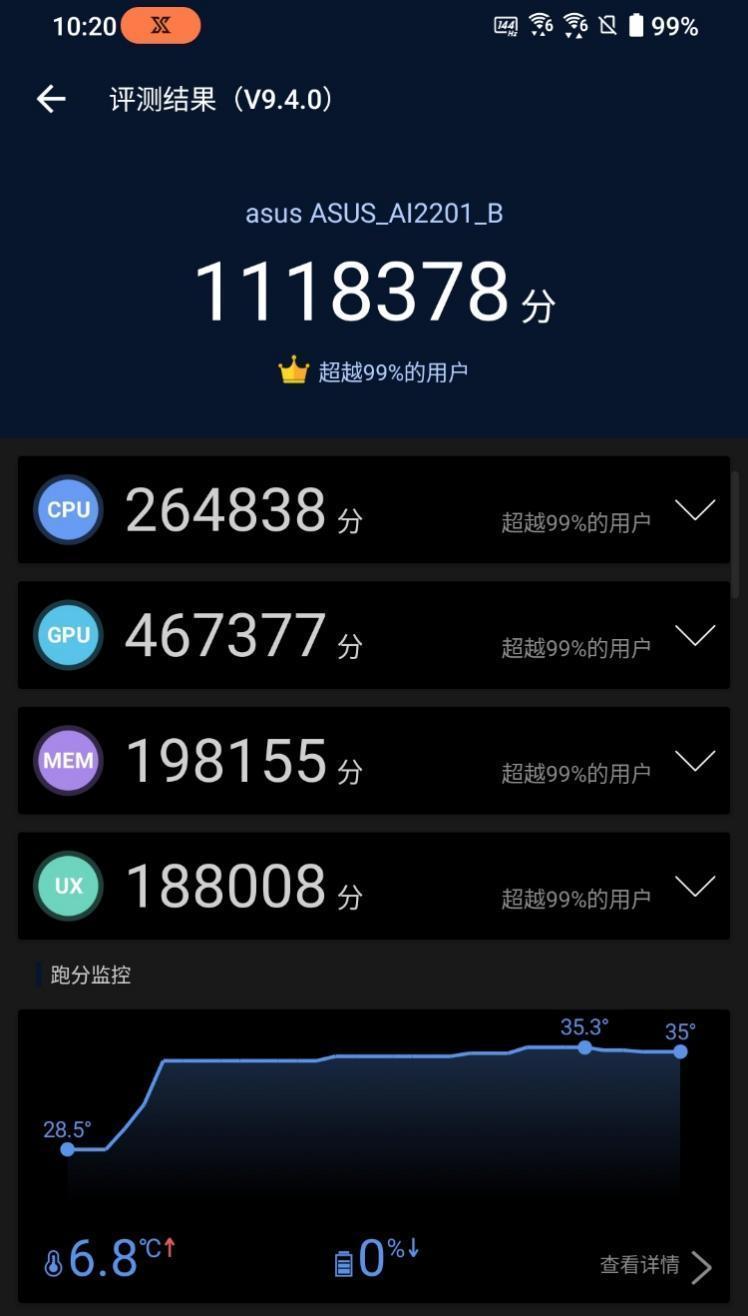Open 查看详情 for benchmark monitoring
The image size is (748, 1316).
pos(655,1266)
